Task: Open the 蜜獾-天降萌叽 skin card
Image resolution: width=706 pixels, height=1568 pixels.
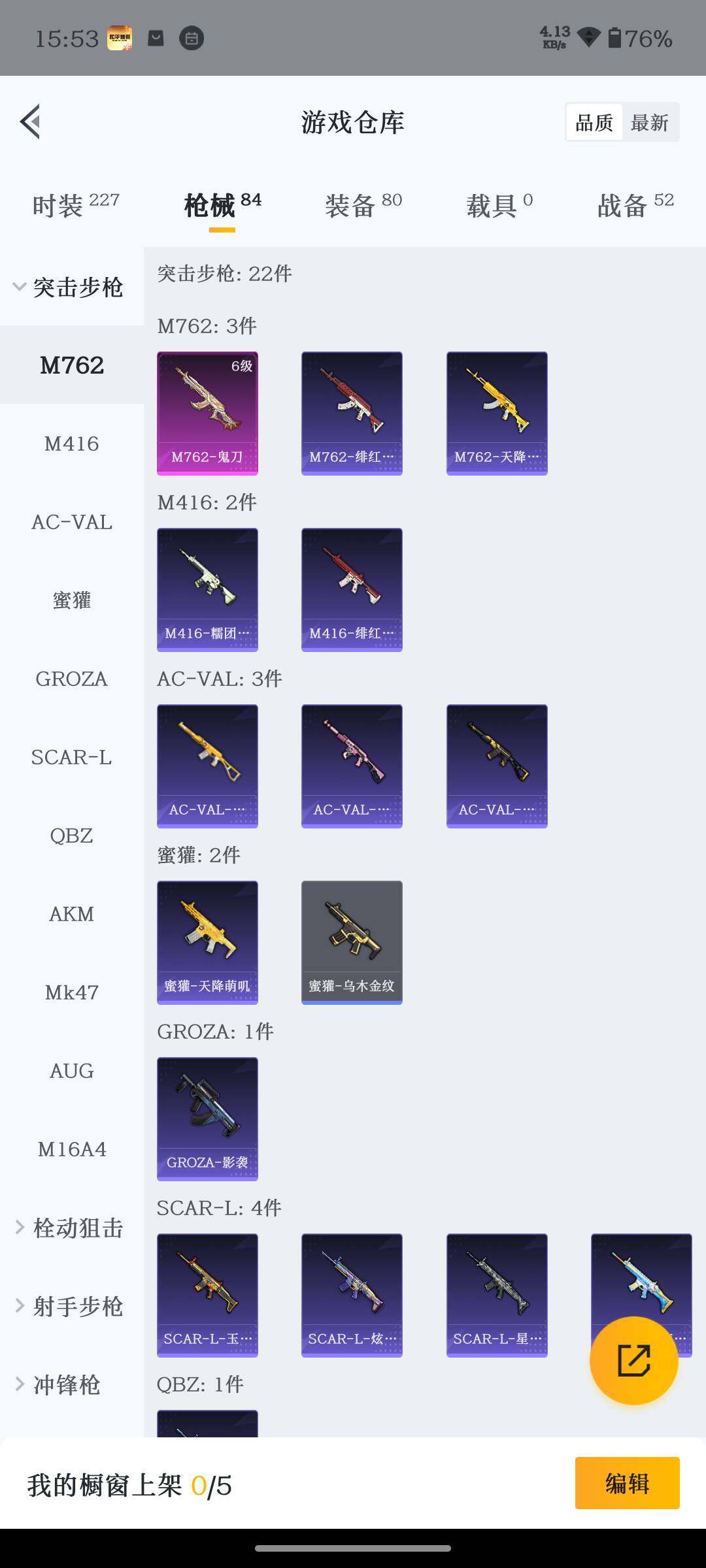Action: click(x=207, y=942)
